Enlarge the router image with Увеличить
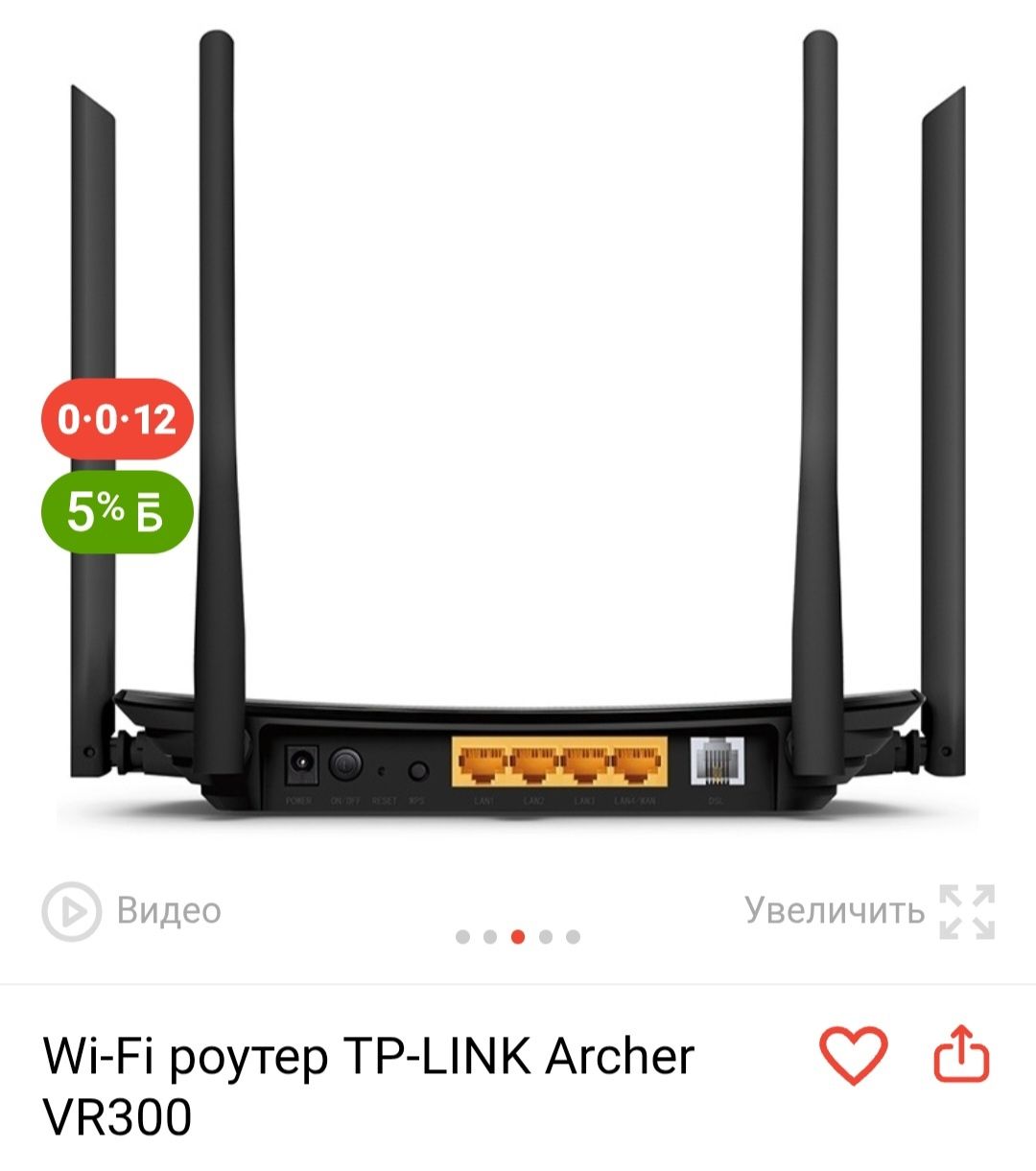Screen dimensions: 1036x1171 (870, 910)
